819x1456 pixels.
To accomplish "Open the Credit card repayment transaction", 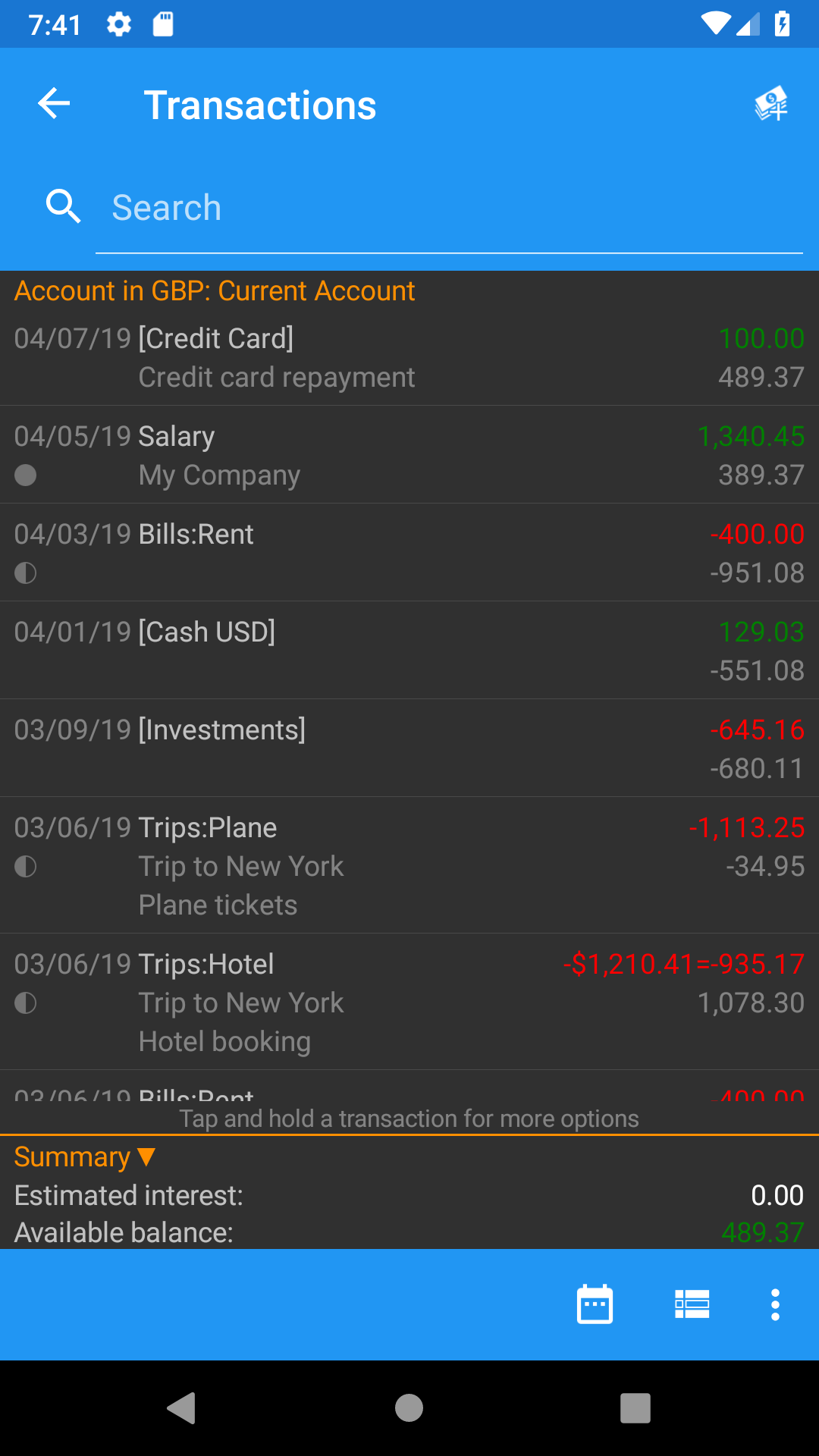I will click(409, 357).
